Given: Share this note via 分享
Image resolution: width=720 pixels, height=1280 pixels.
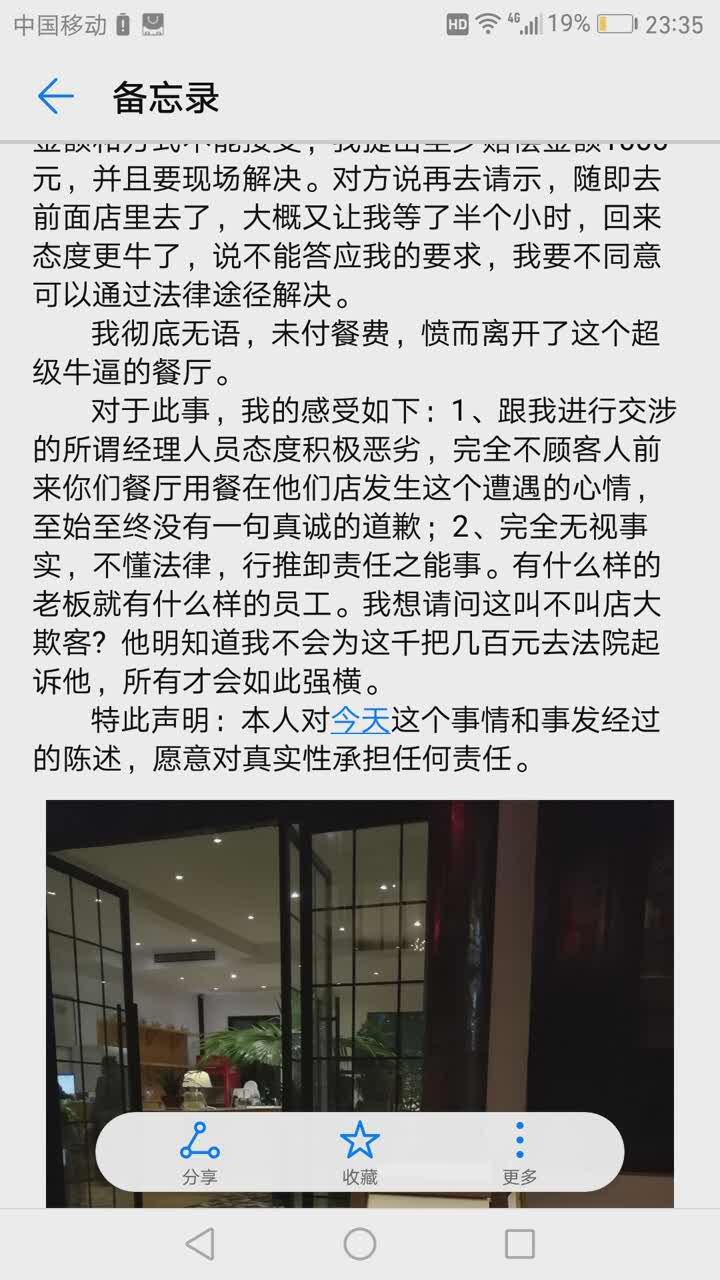Looking at the screenshot, I should click(200, 1152).
